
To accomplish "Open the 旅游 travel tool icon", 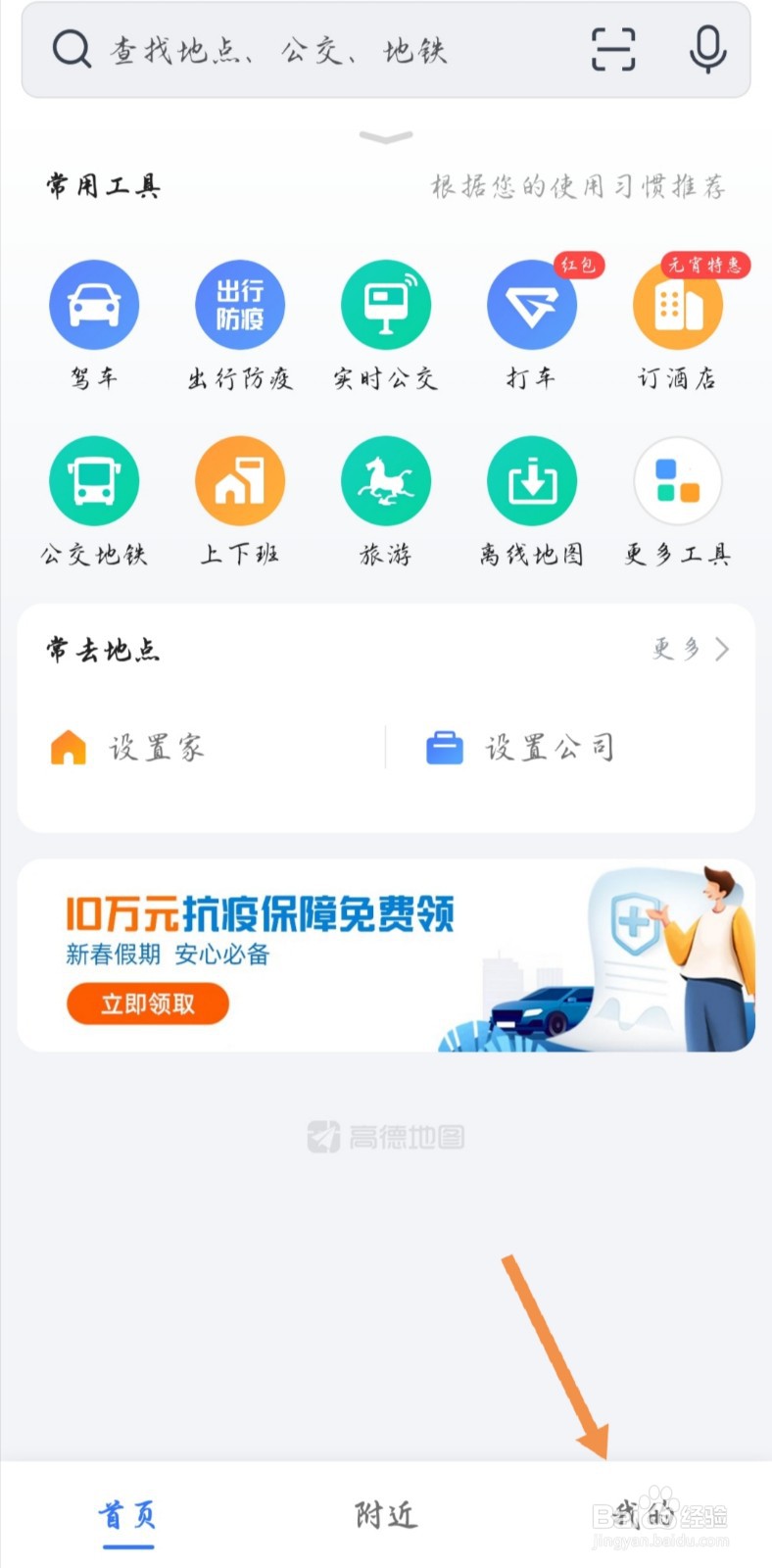I will pos(386,480).
